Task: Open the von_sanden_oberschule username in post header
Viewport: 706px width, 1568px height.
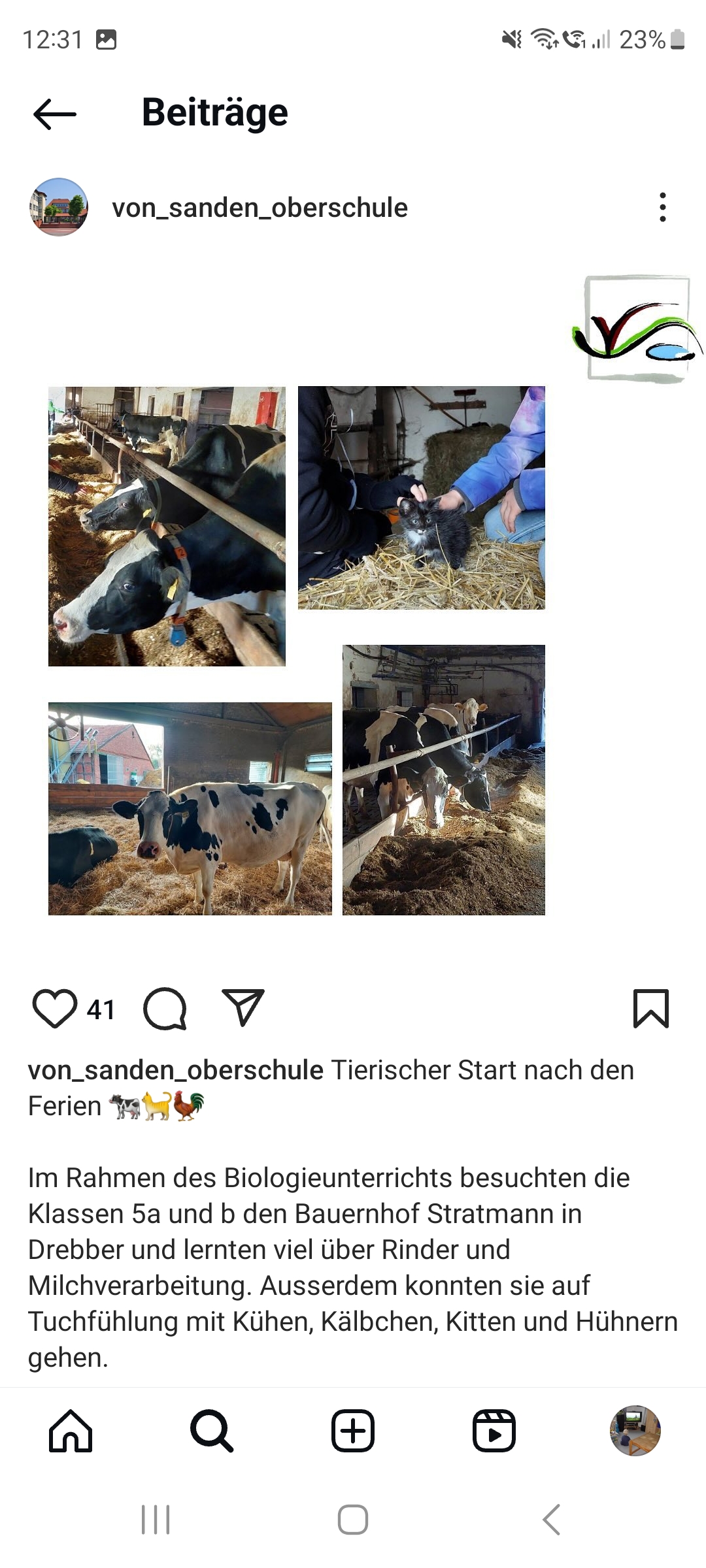Action: coord(260,208)
